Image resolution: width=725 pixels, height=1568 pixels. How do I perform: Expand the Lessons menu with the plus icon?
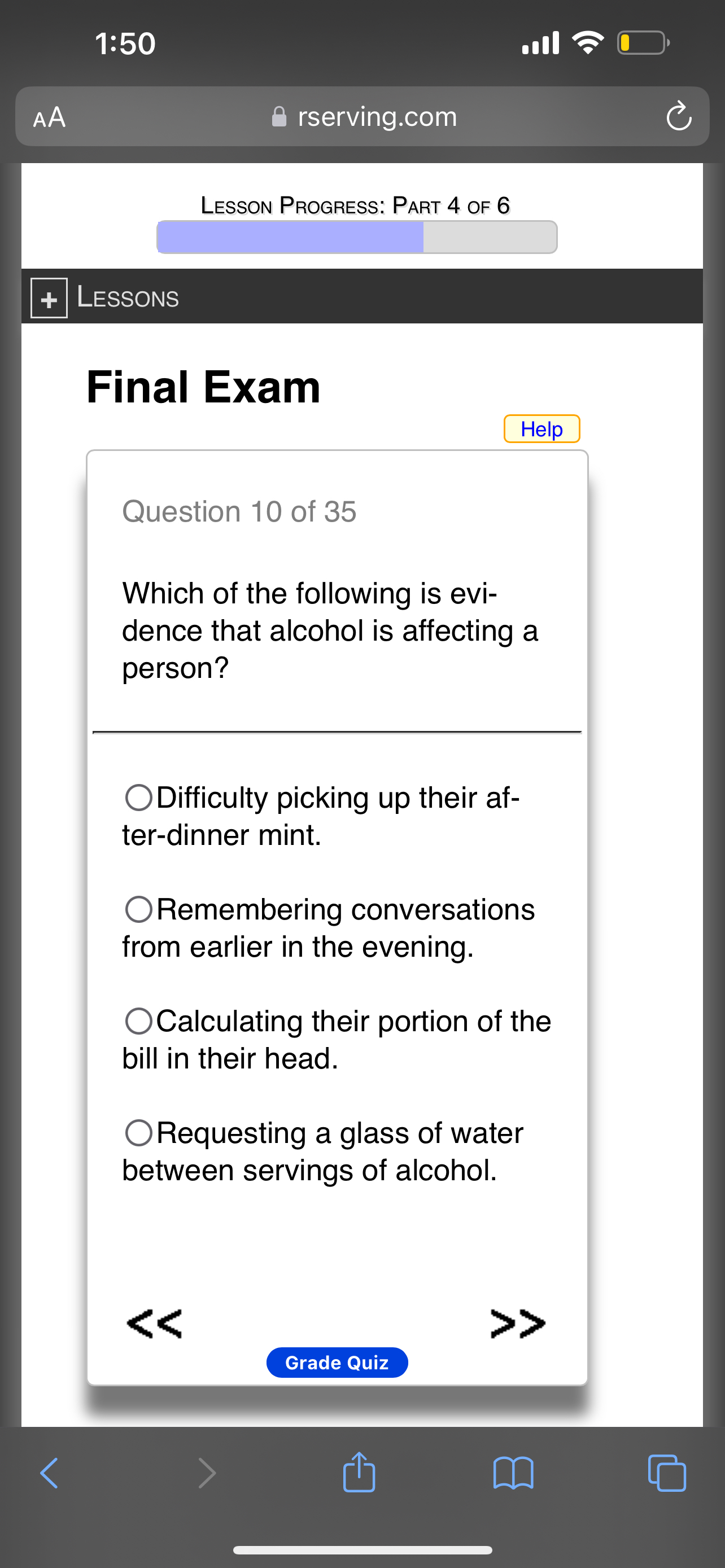pos(49,298)
